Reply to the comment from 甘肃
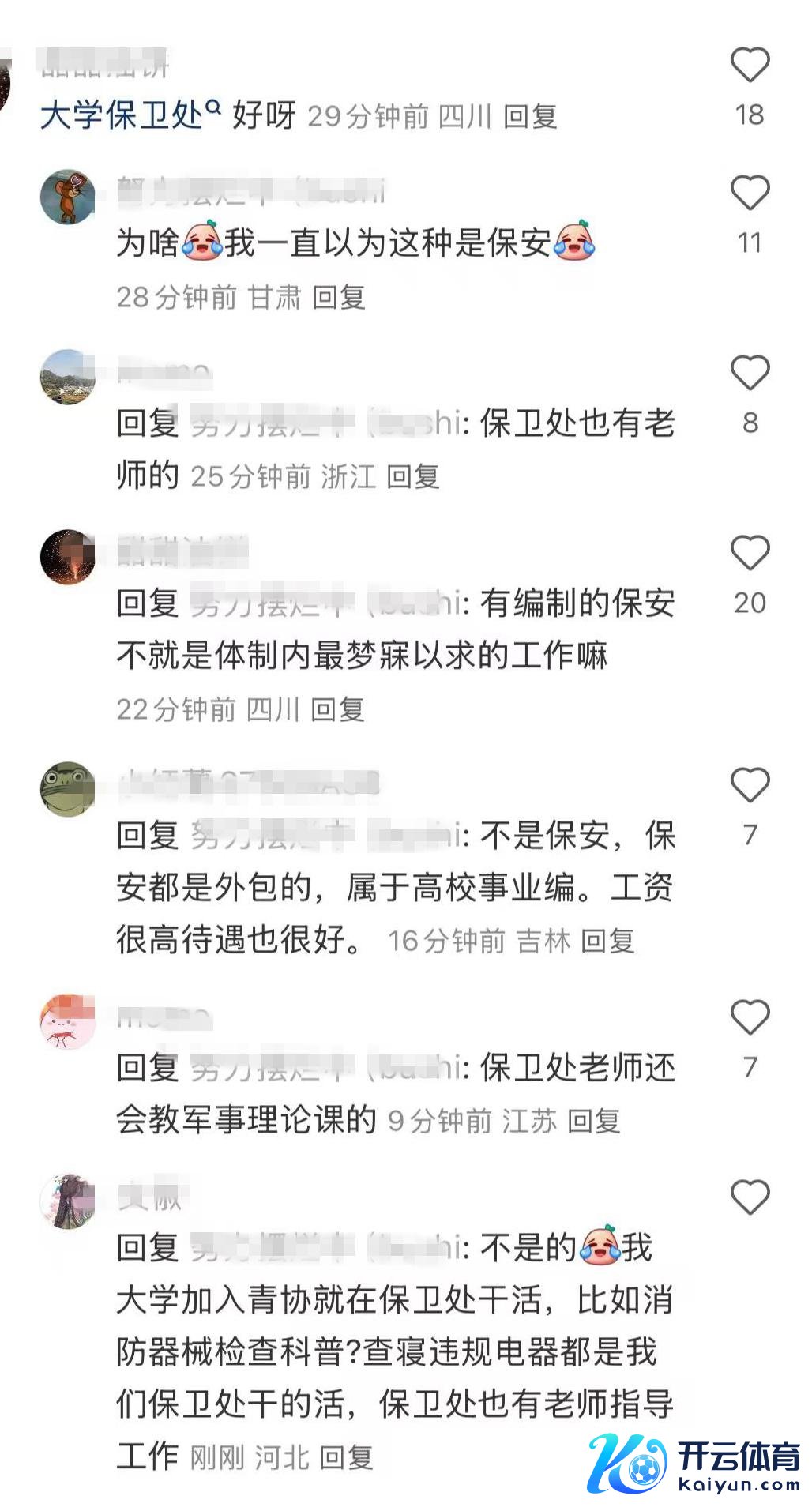 (338, 298)
